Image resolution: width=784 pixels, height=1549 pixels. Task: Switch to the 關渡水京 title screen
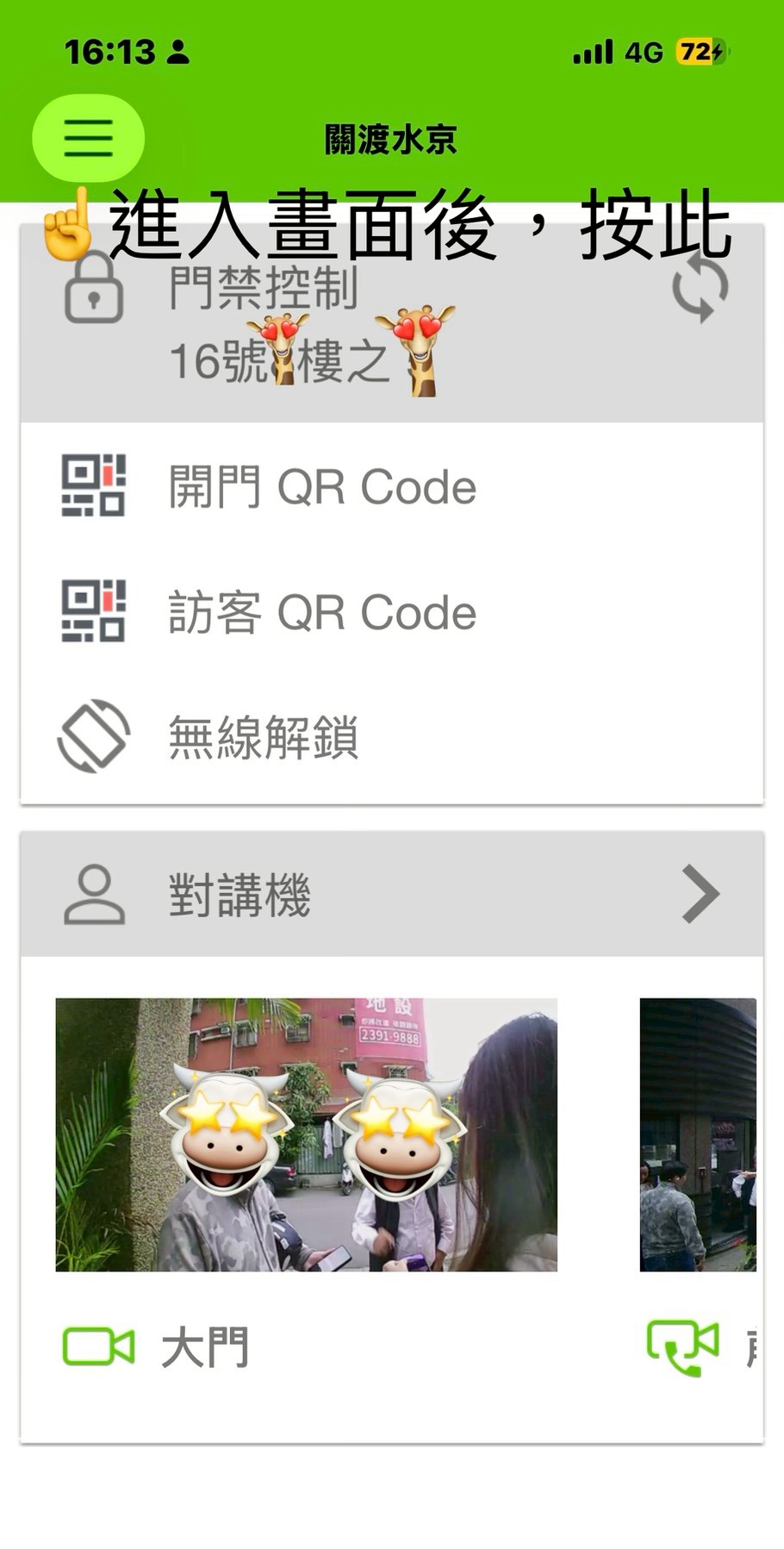(x=392, y=138)
